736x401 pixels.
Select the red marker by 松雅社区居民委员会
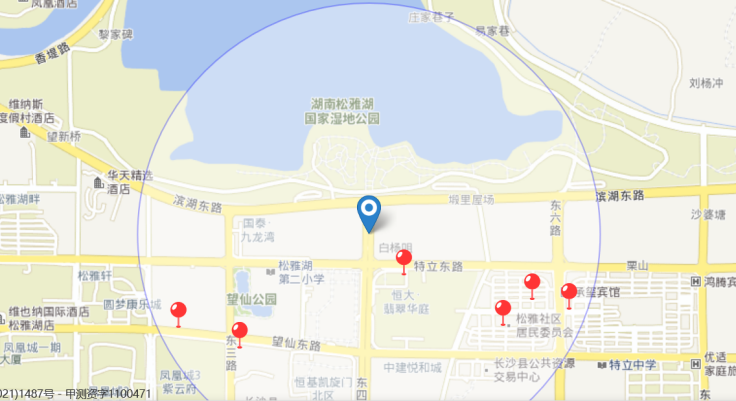coord(503,309)
